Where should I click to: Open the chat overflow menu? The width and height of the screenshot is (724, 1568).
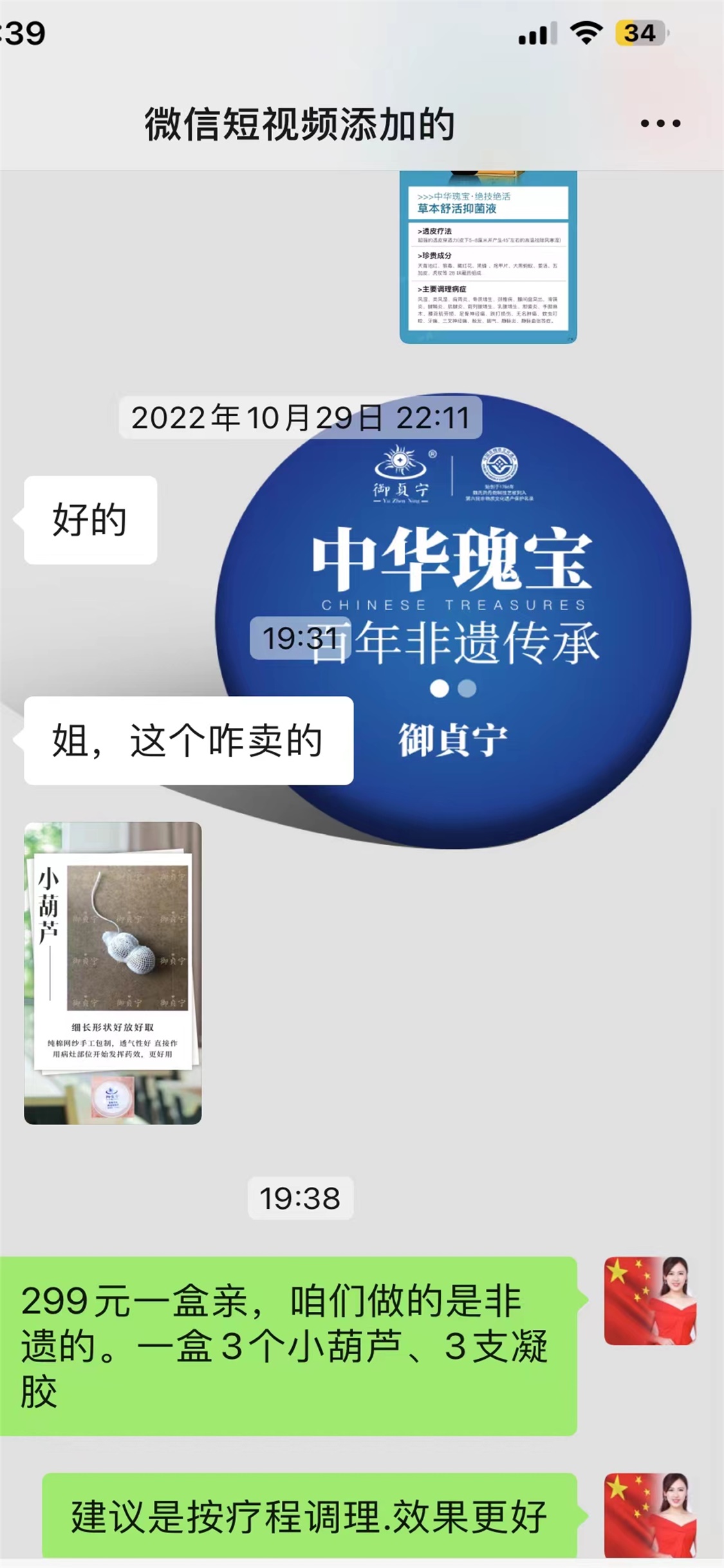pyautogui.click(x=660, y=124)
